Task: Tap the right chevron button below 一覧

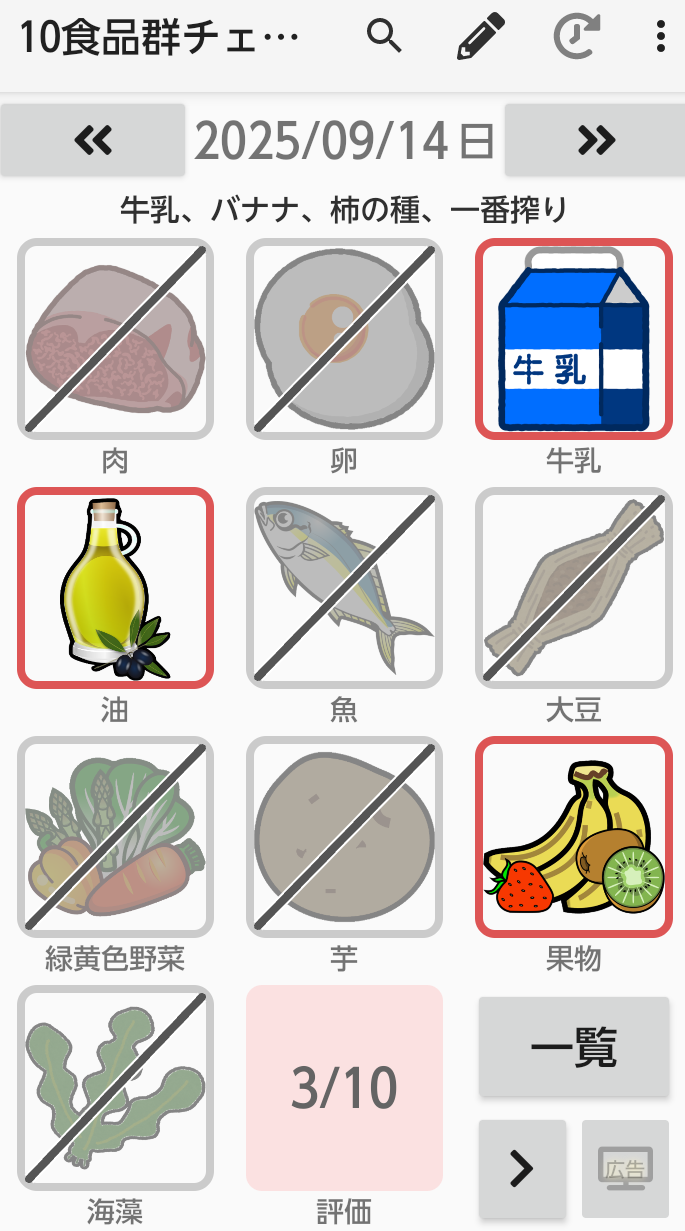Action: click(x=522, y=1167)
